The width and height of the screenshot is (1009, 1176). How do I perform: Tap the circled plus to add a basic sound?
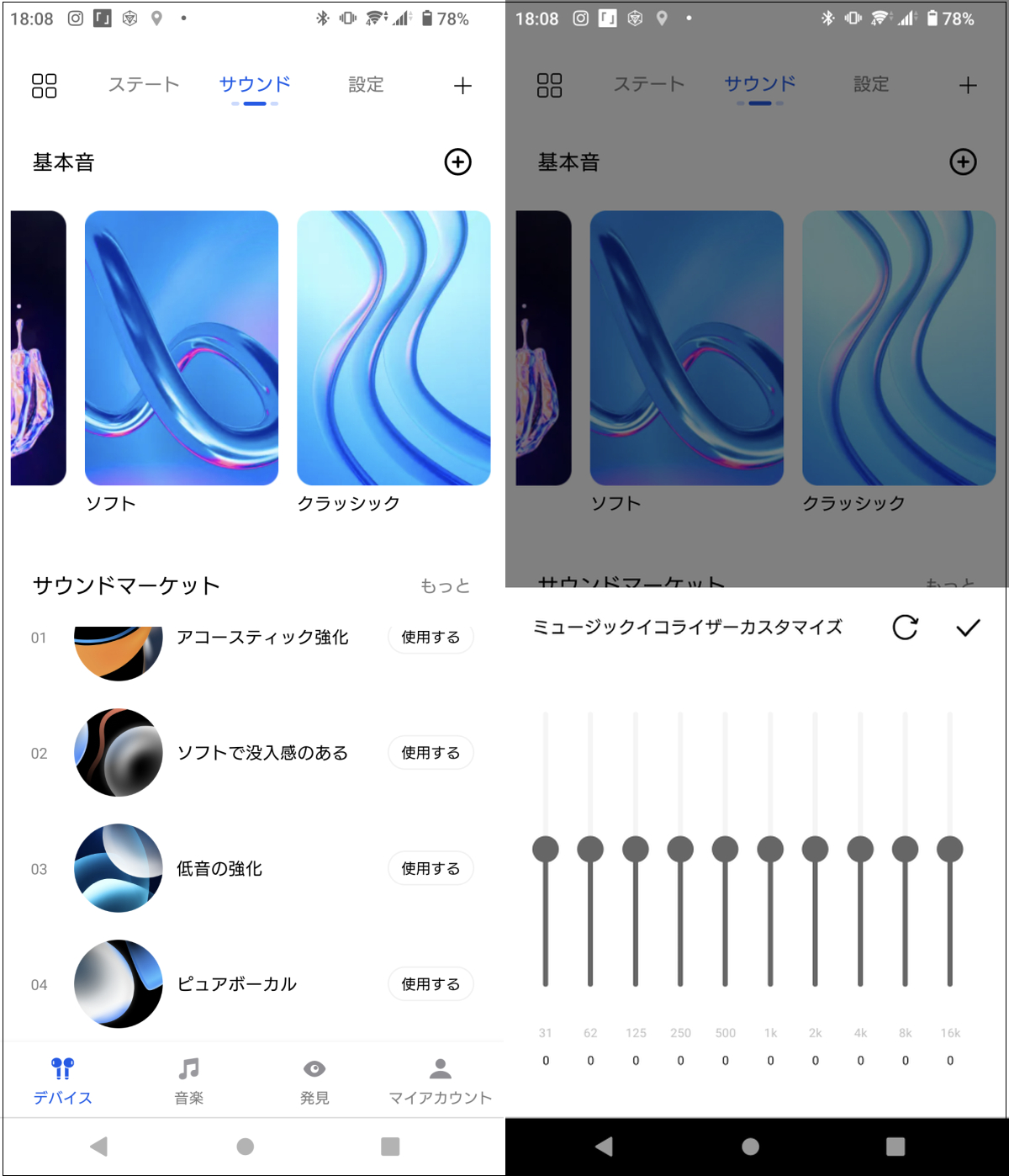coord(457,162)
